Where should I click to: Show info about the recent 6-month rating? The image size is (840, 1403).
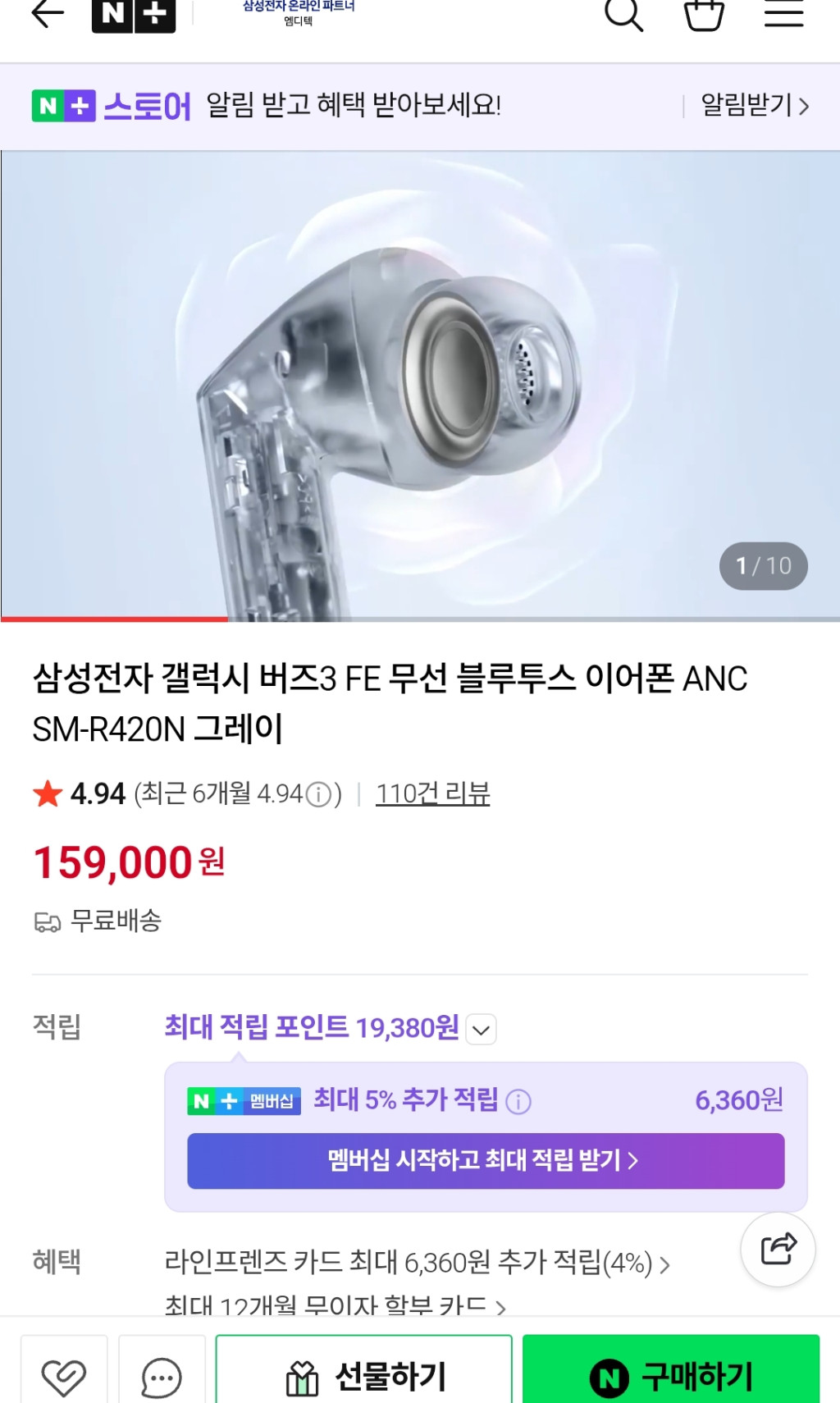318,794
